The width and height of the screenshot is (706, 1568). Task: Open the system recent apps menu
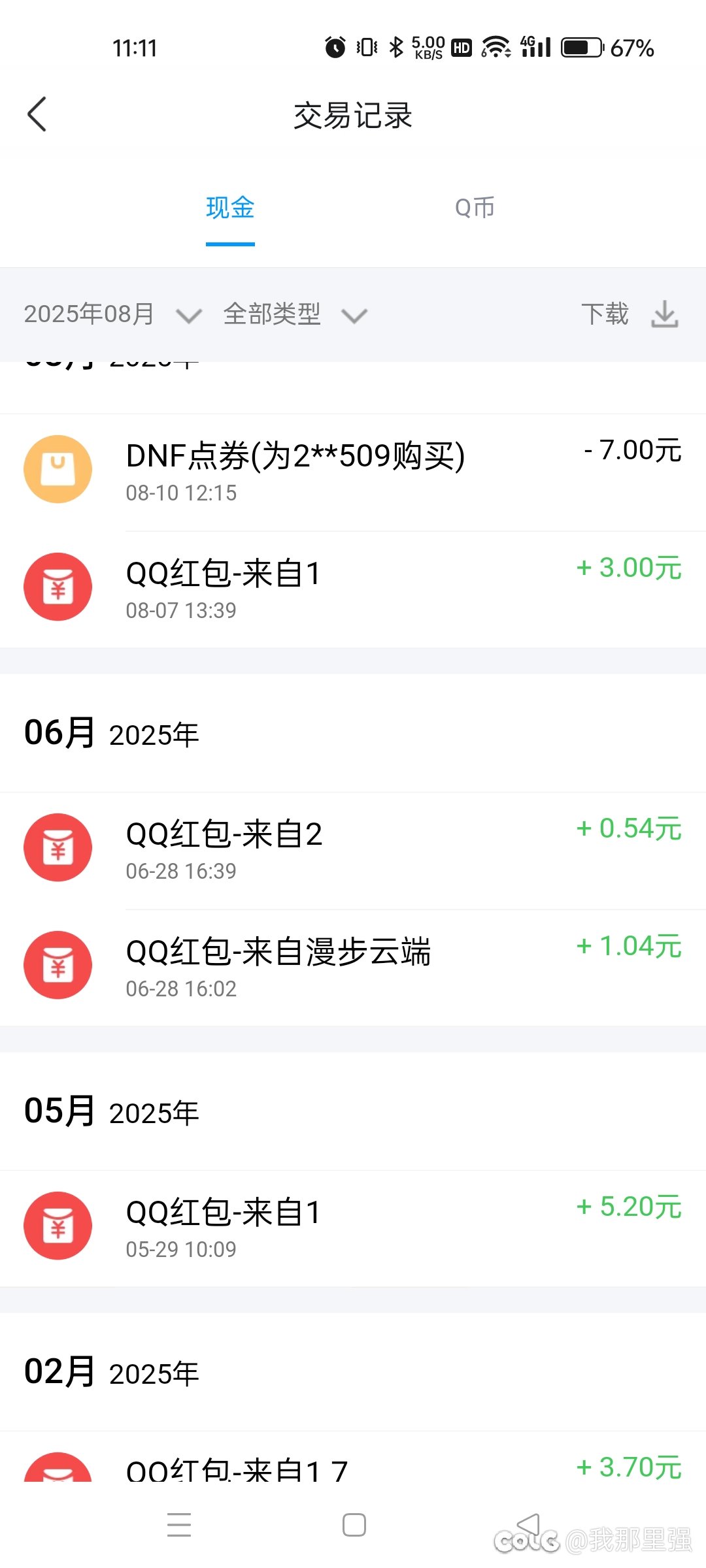tap(179, 1526)
